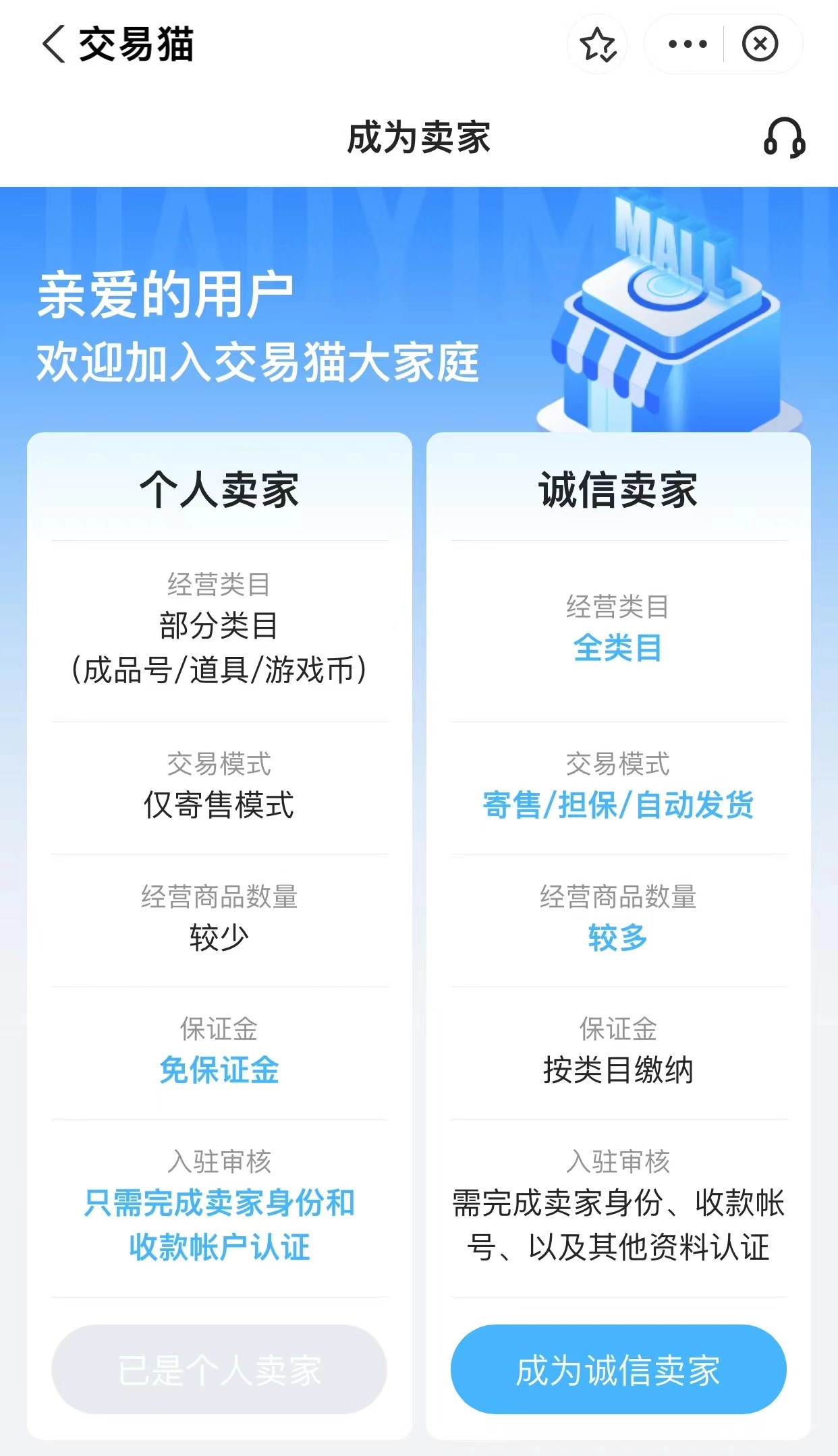Add this mini program to favorites
The width and height of the screenshot is (838, 1456).
click(x=598, y=45)
